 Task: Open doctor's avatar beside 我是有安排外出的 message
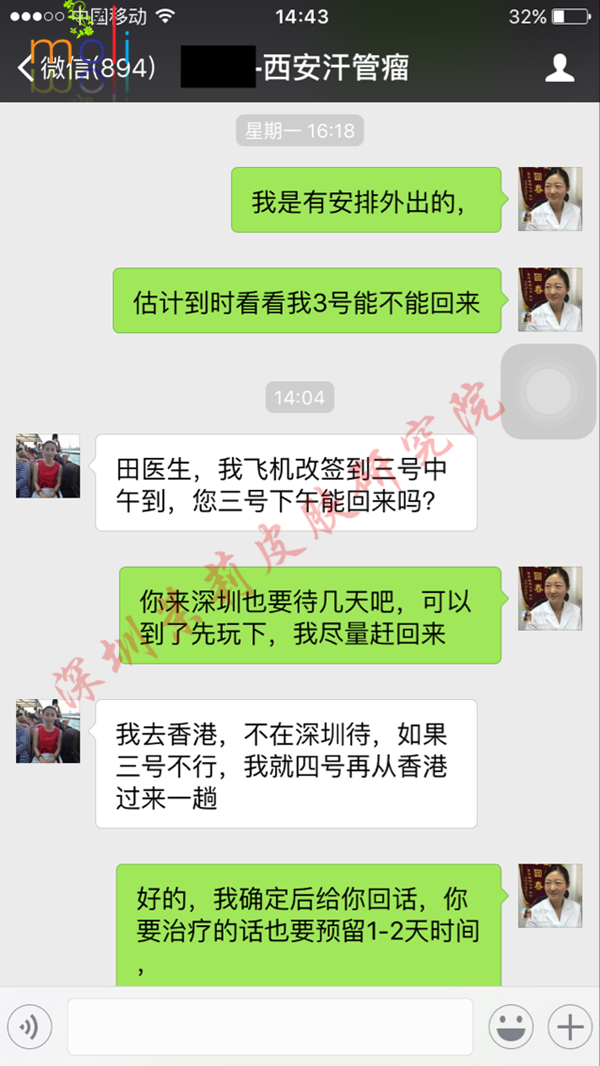549,199
